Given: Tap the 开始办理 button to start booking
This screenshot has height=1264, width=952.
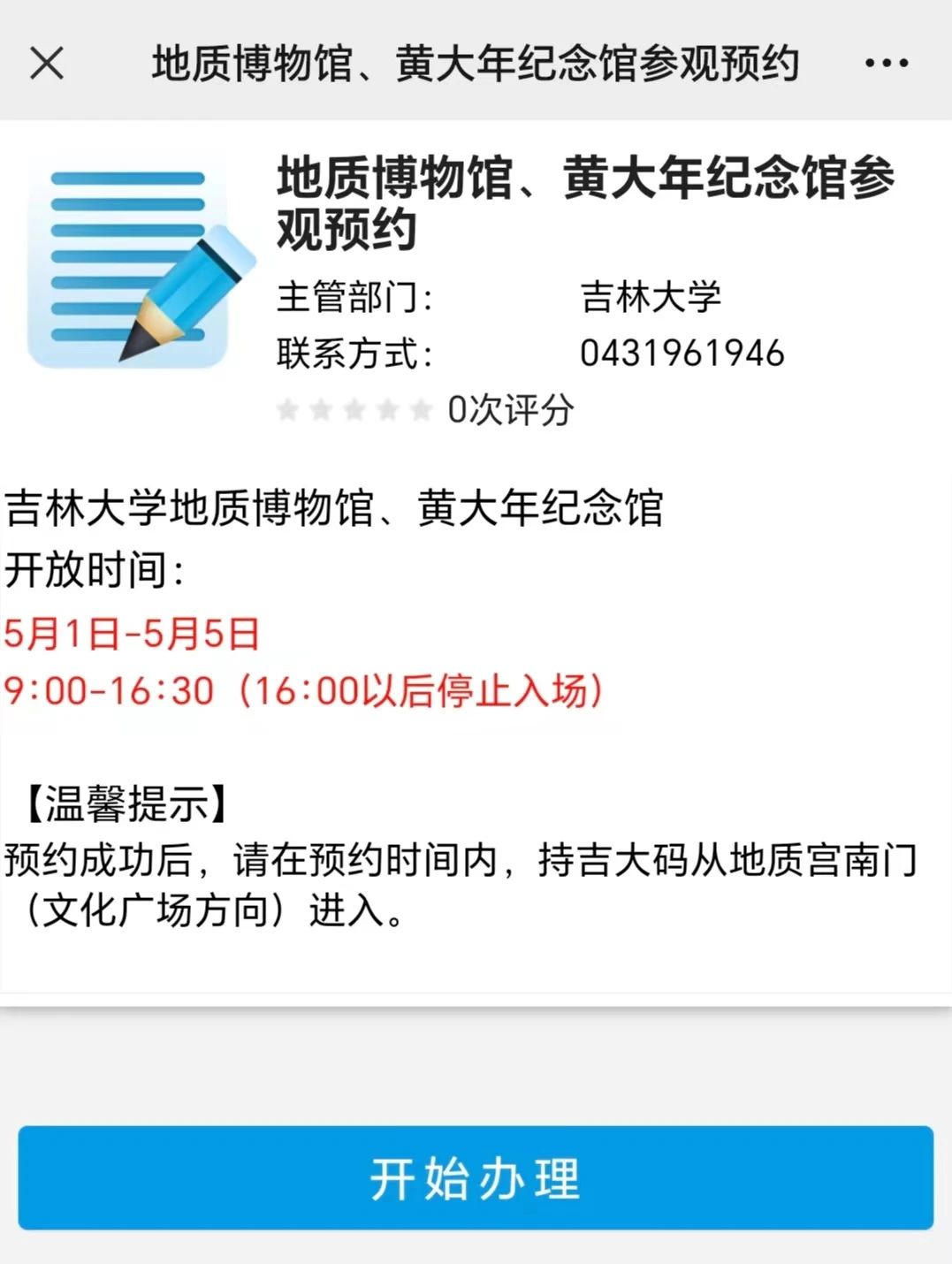Looking at the screenshot, I should [476, 1178].
